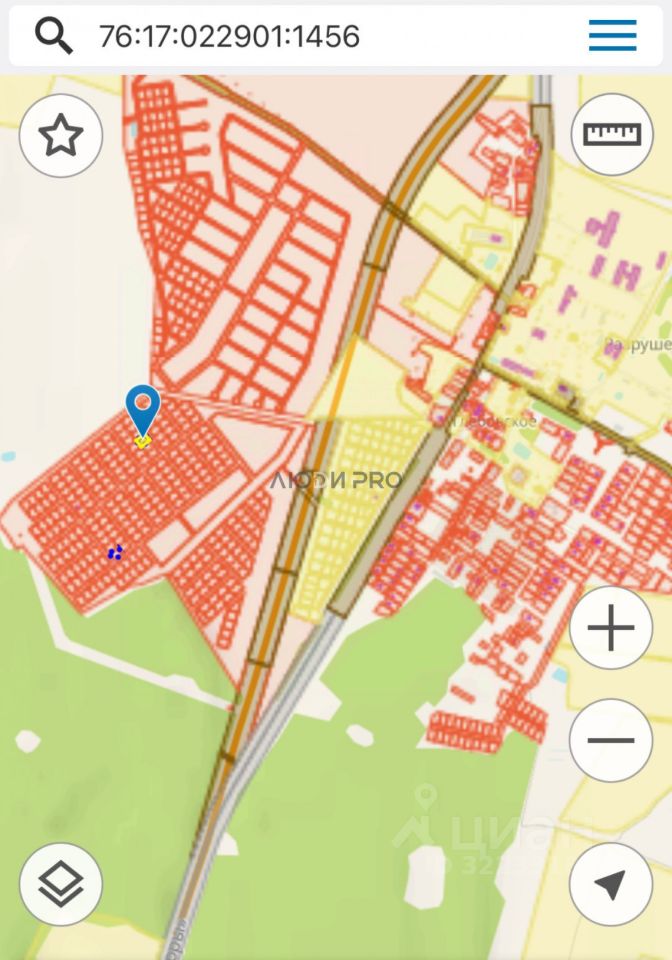
Task: Select the blue pin marker on the map
Action: 143,407
